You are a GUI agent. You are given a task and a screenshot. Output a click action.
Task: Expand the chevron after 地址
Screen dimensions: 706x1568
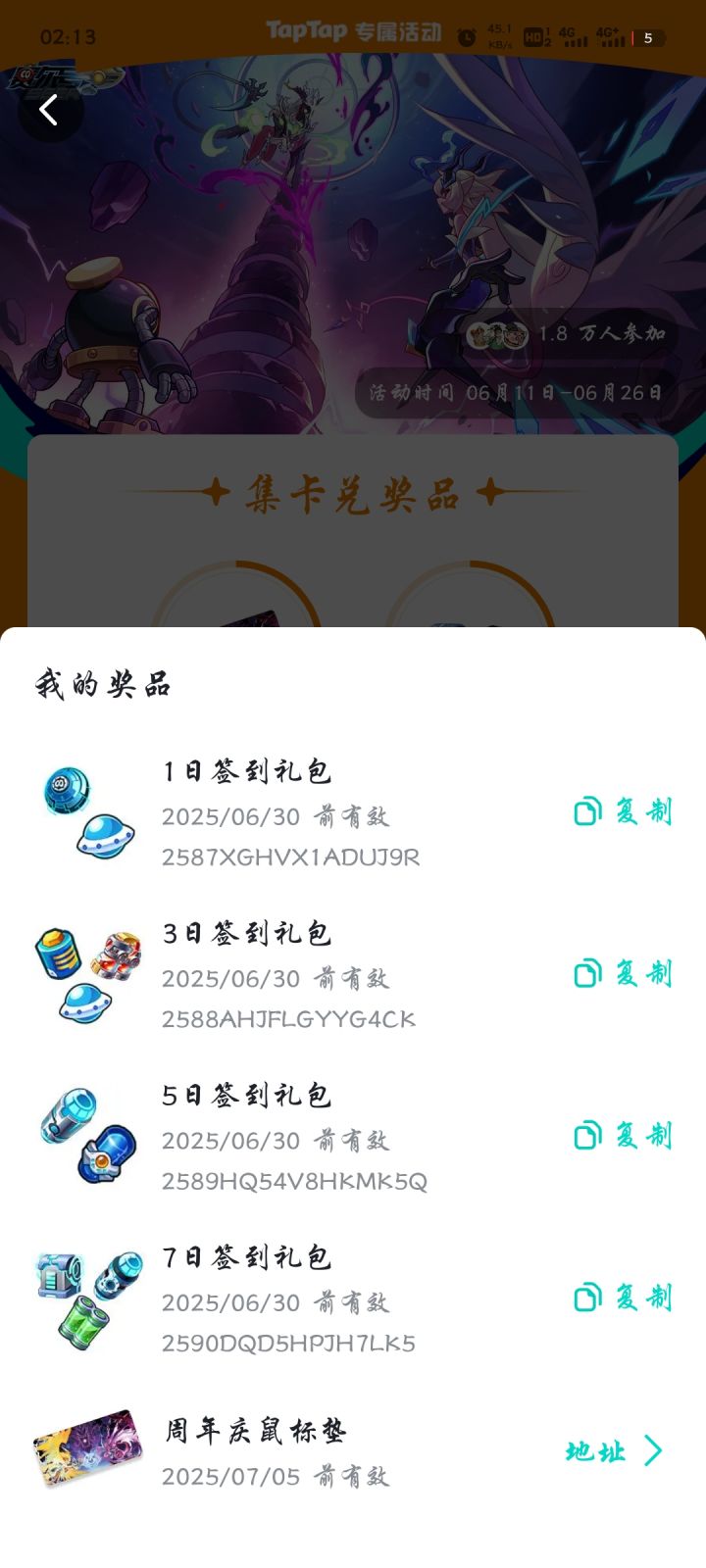click(x=650, y=1452)
